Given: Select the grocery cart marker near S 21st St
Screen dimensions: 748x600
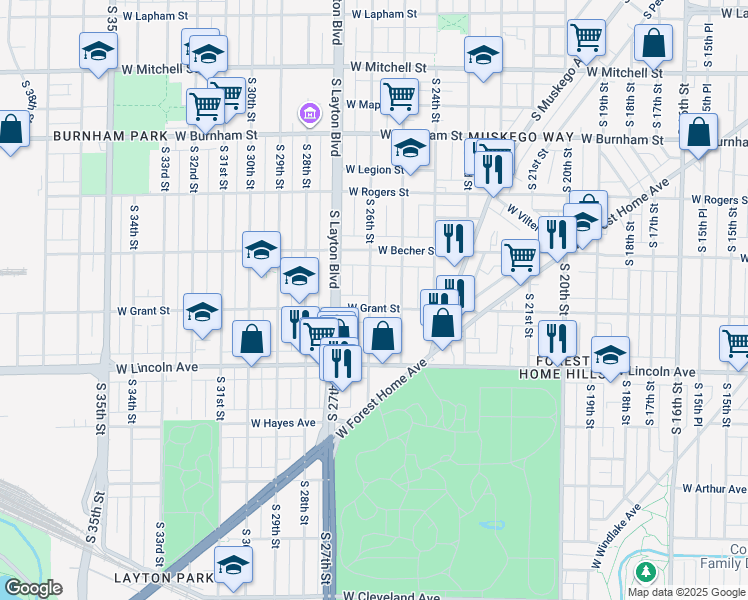Looking at the screenshot, I should (x=520, y=257).
